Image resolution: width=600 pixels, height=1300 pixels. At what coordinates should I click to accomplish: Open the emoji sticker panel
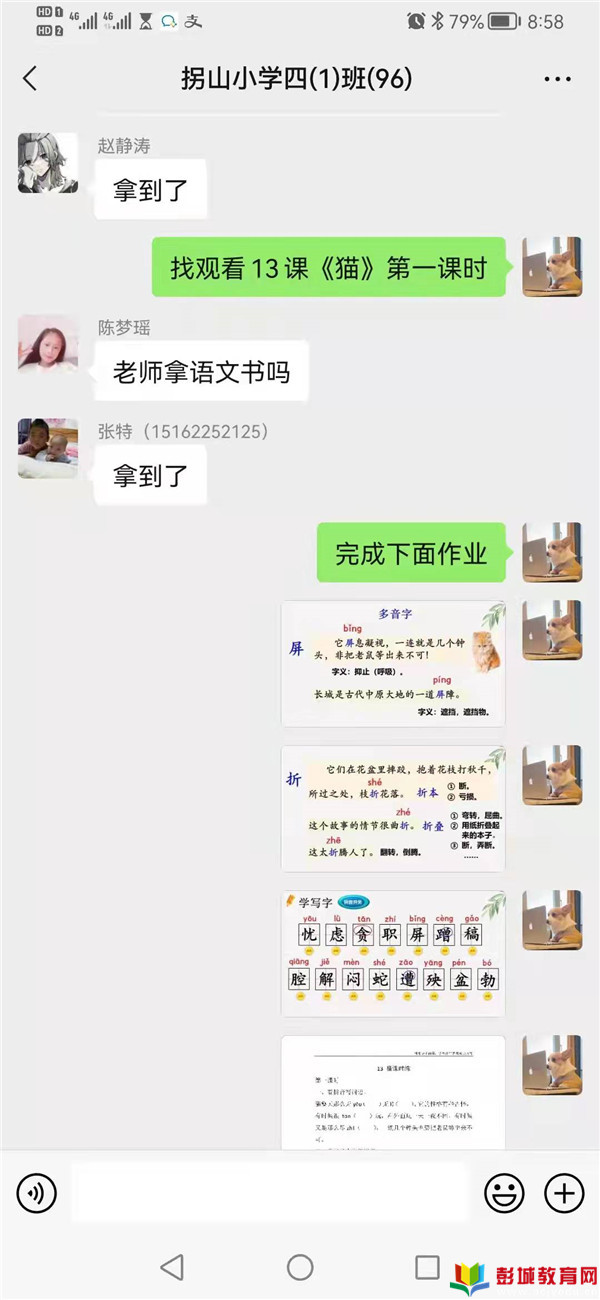click(504, 1192)
